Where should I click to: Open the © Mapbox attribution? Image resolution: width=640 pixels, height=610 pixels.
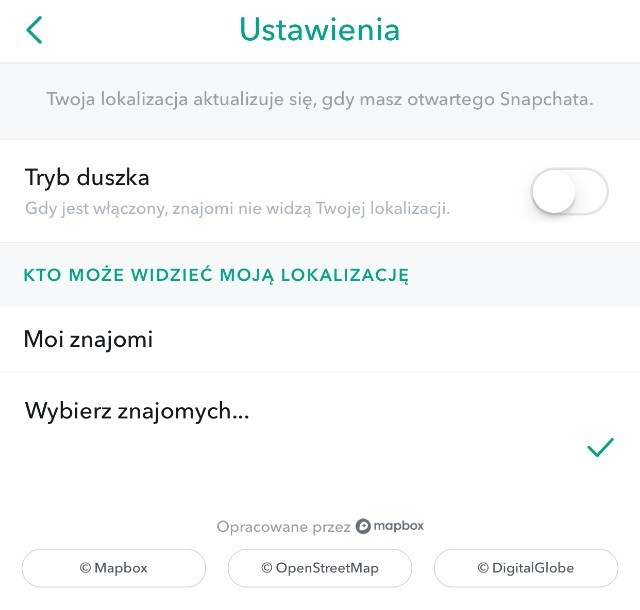coord(114,568)
